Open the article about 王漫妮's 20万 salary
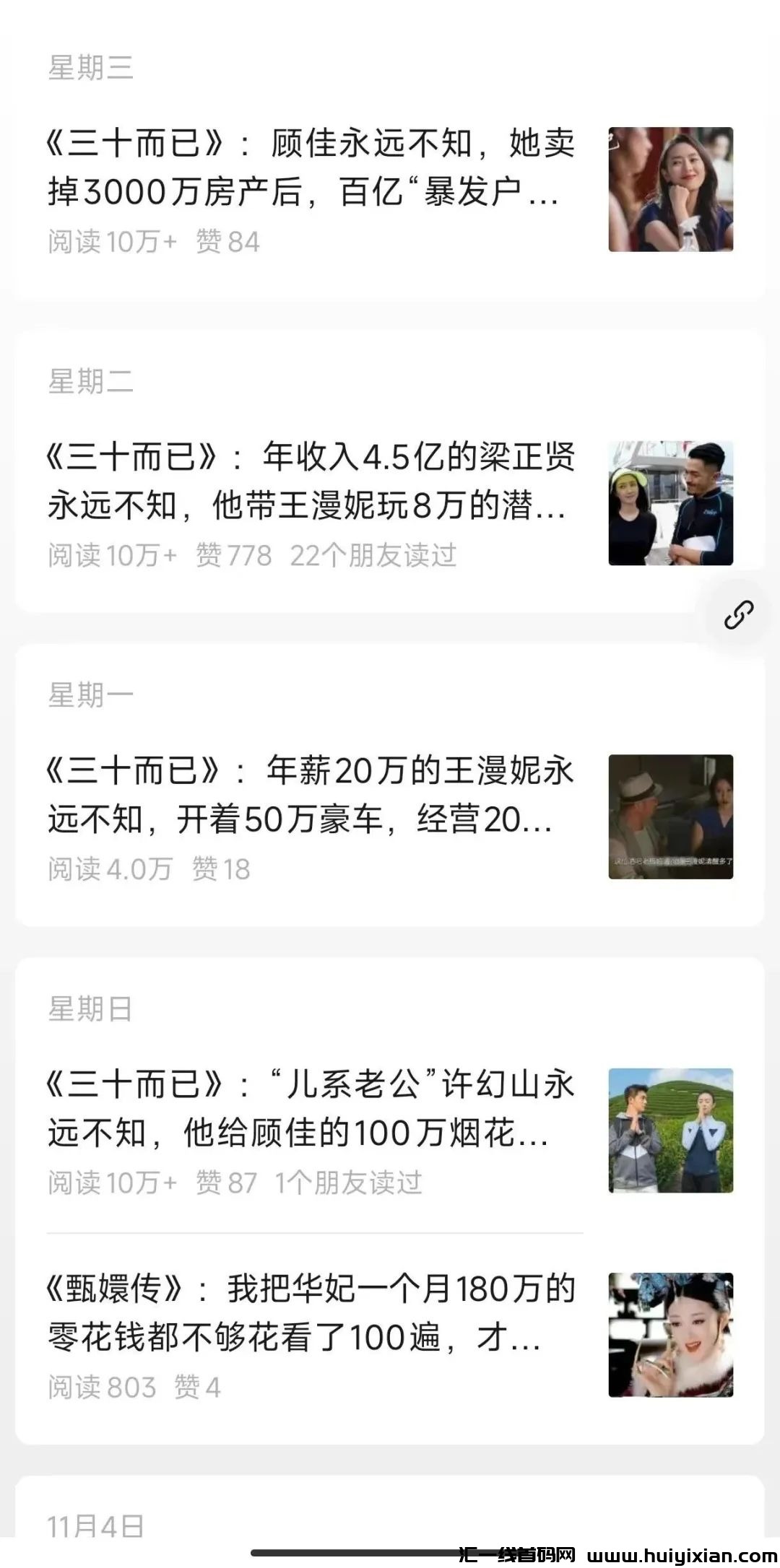The height and width of the screenshot is (1568, 780). point(312,795)
